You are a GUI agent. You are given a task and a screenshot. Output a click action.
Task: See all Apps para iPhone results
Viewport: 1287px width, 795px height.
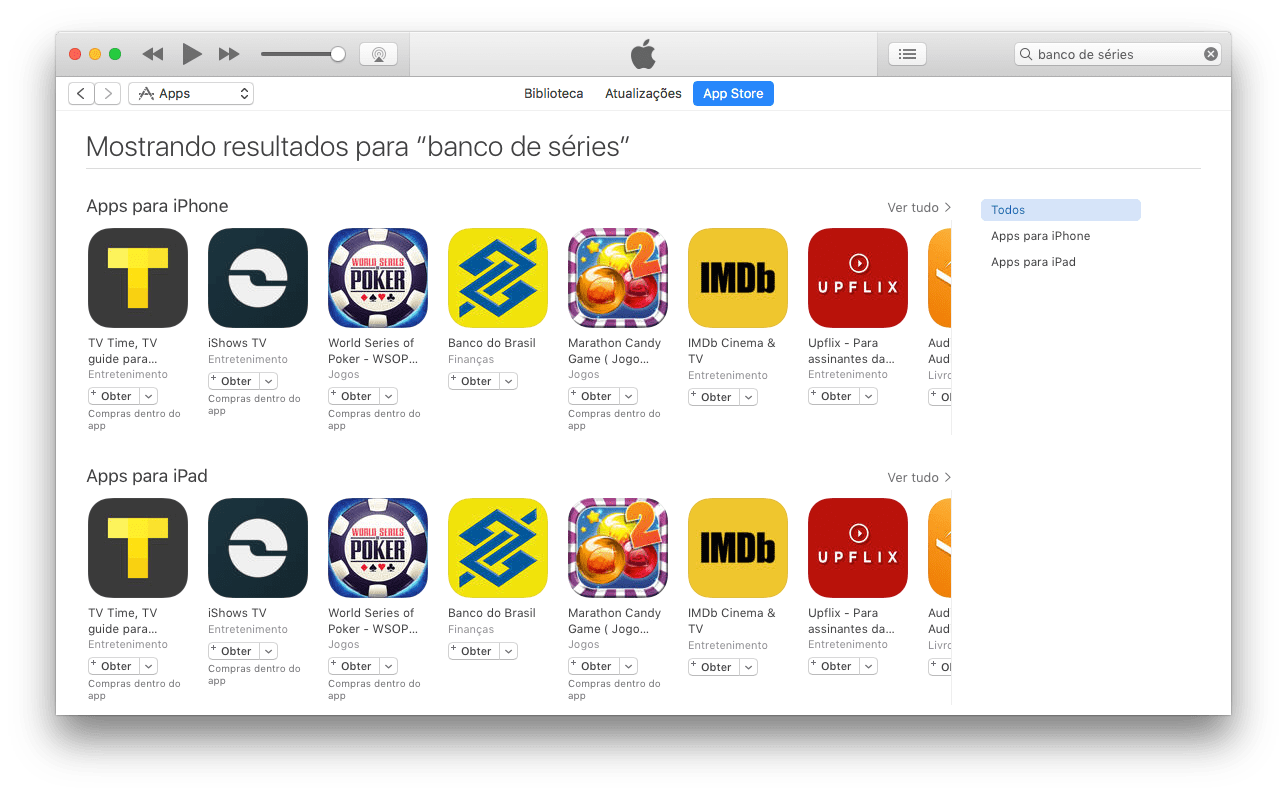pyautogui.click(x=919, y=207)
